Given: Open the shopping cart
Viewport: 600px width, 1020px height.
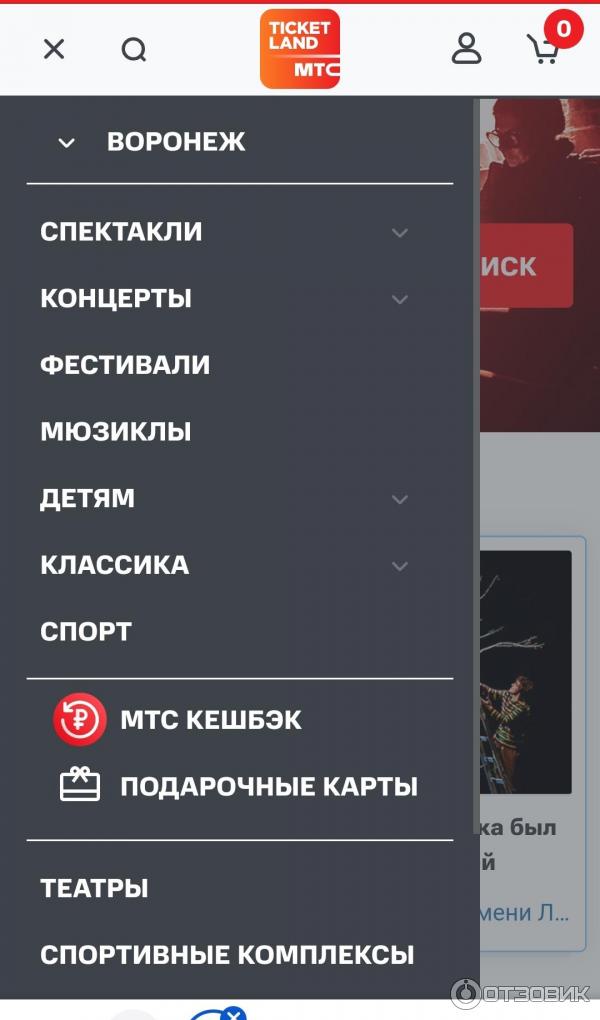Looking at the screenshot, I should (x=544, y=47).
